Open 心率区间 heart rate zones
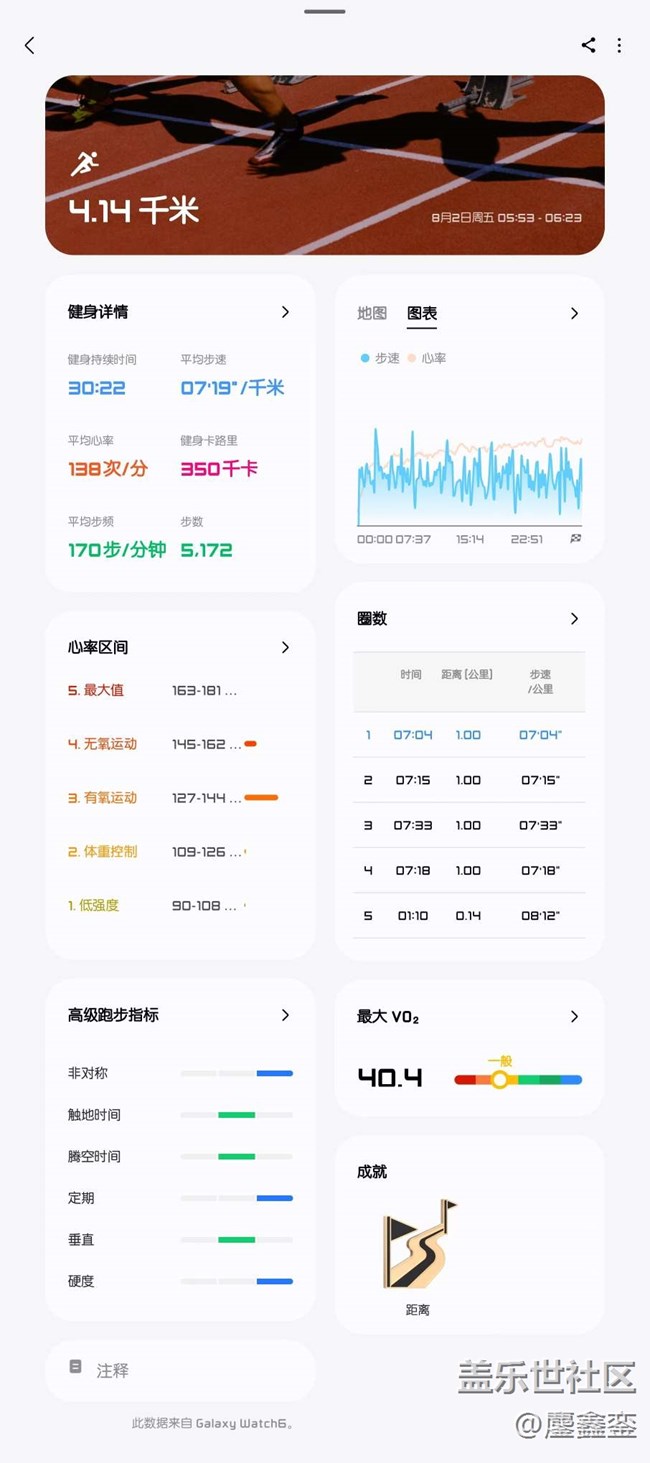 [x=180, y=647]
